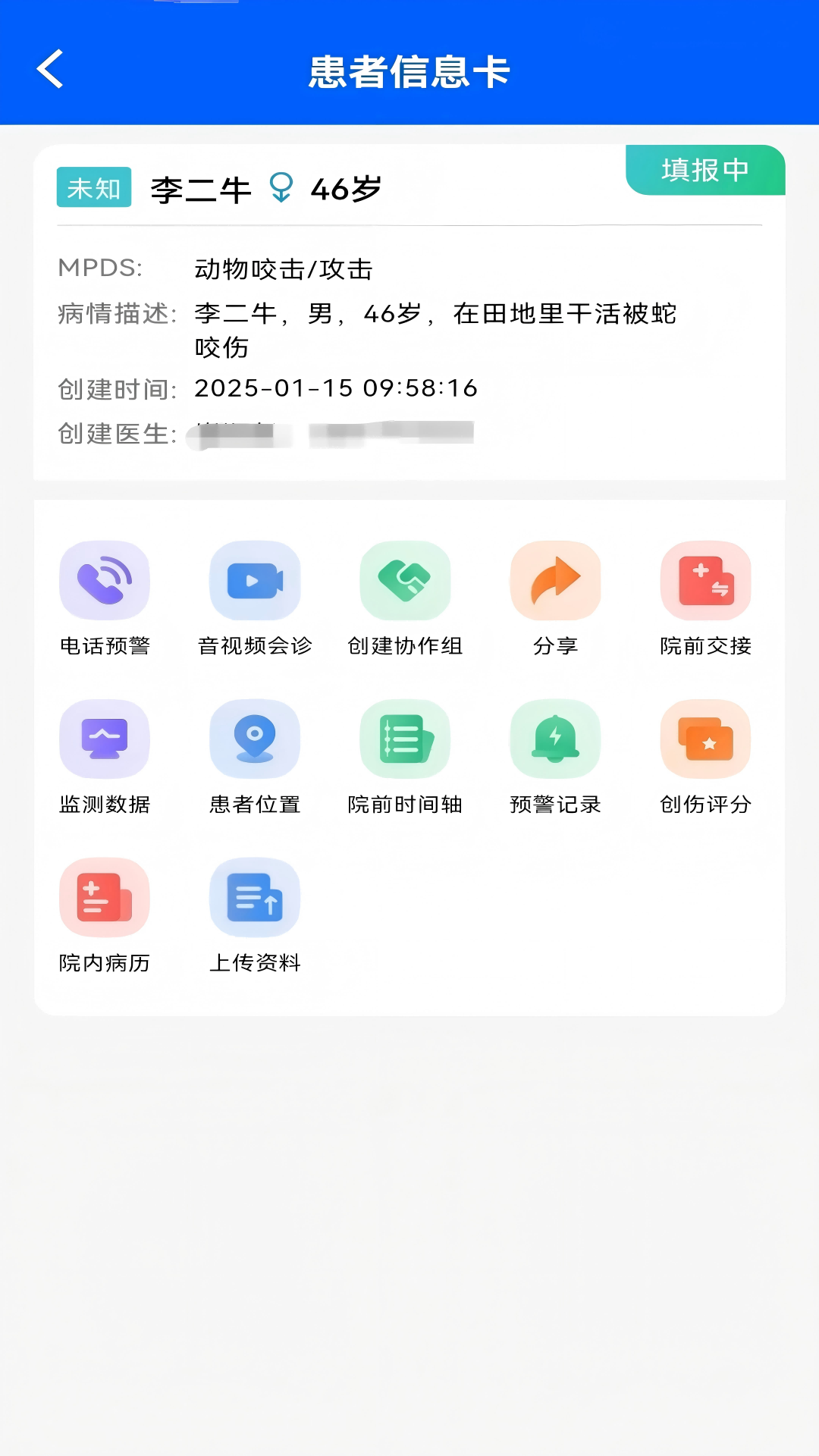
Task: Tap the creation time 2025-01-15 09:58:16
Action: tap(335, 388)
